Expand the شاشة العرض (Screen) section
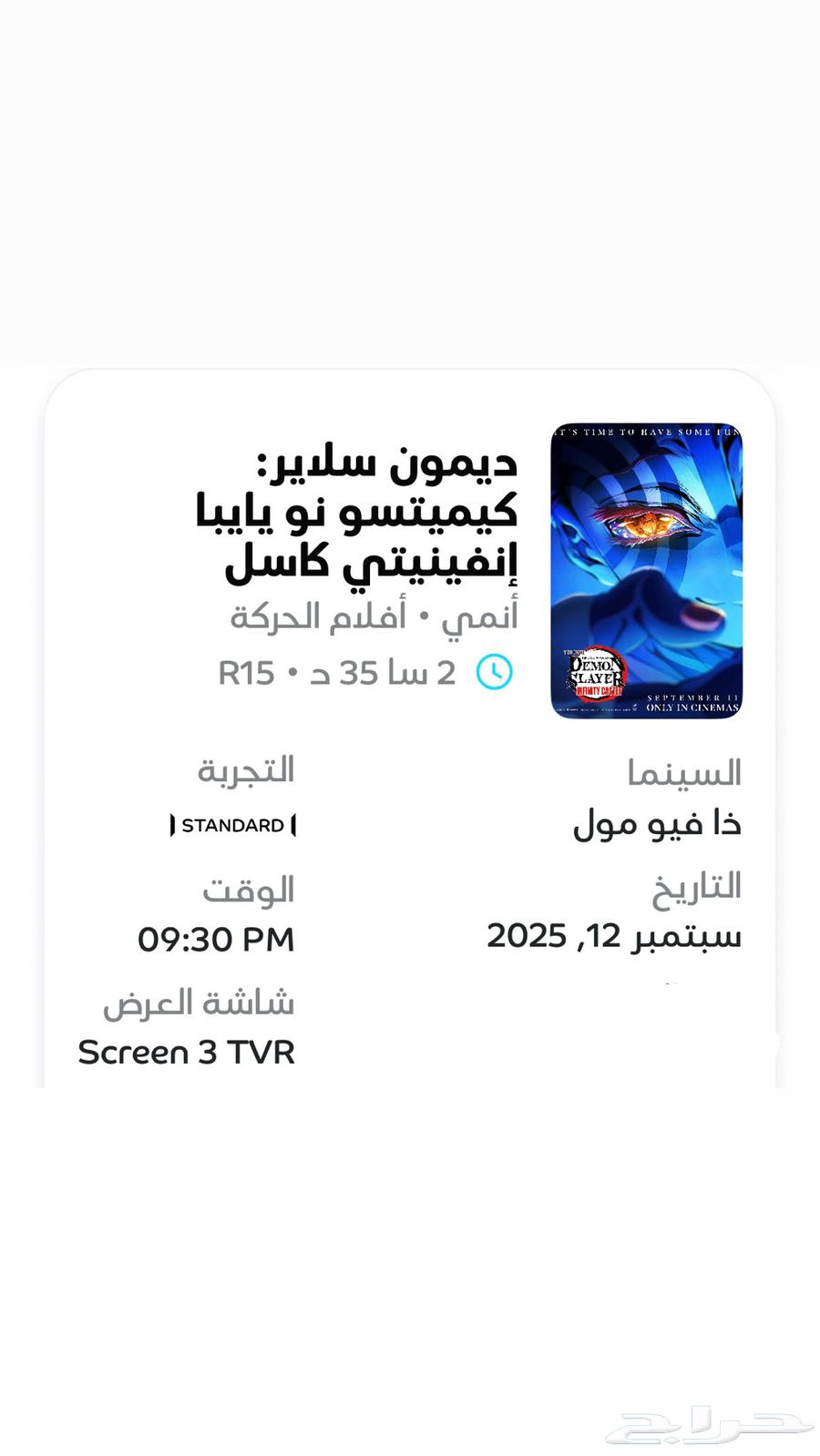820x1456 pixels. click(200, 1003)
